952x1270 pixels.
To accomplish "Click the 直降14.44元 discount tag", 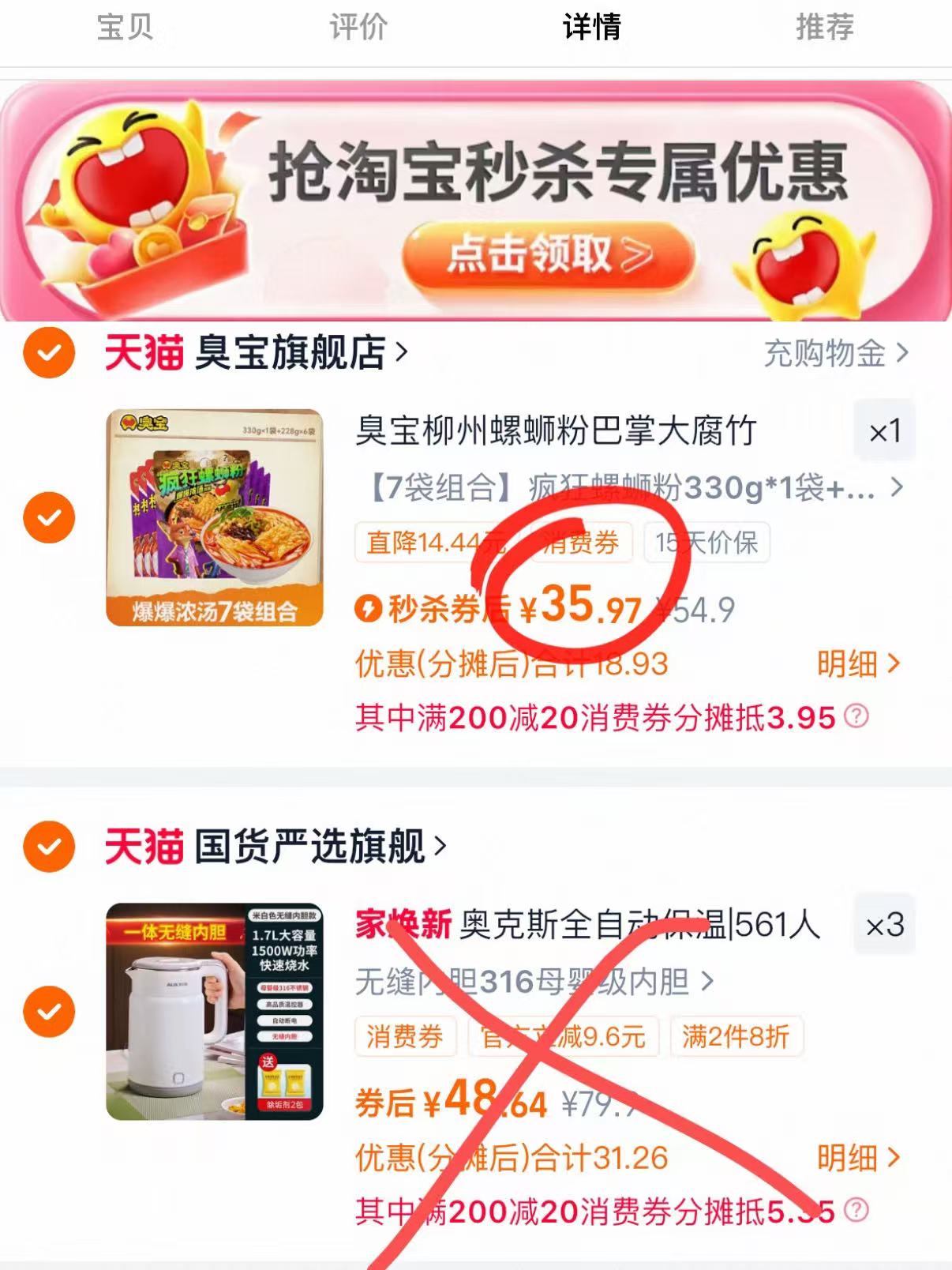I will 421,542.
